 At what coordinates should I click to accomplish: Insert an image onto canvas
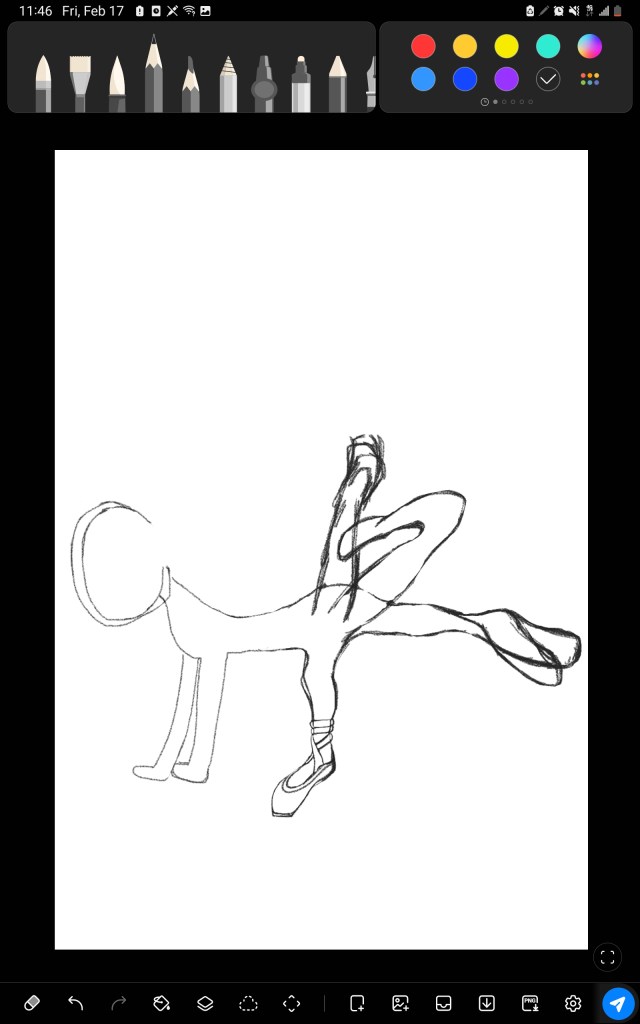pyautogui.click(x=400, y=1002)
